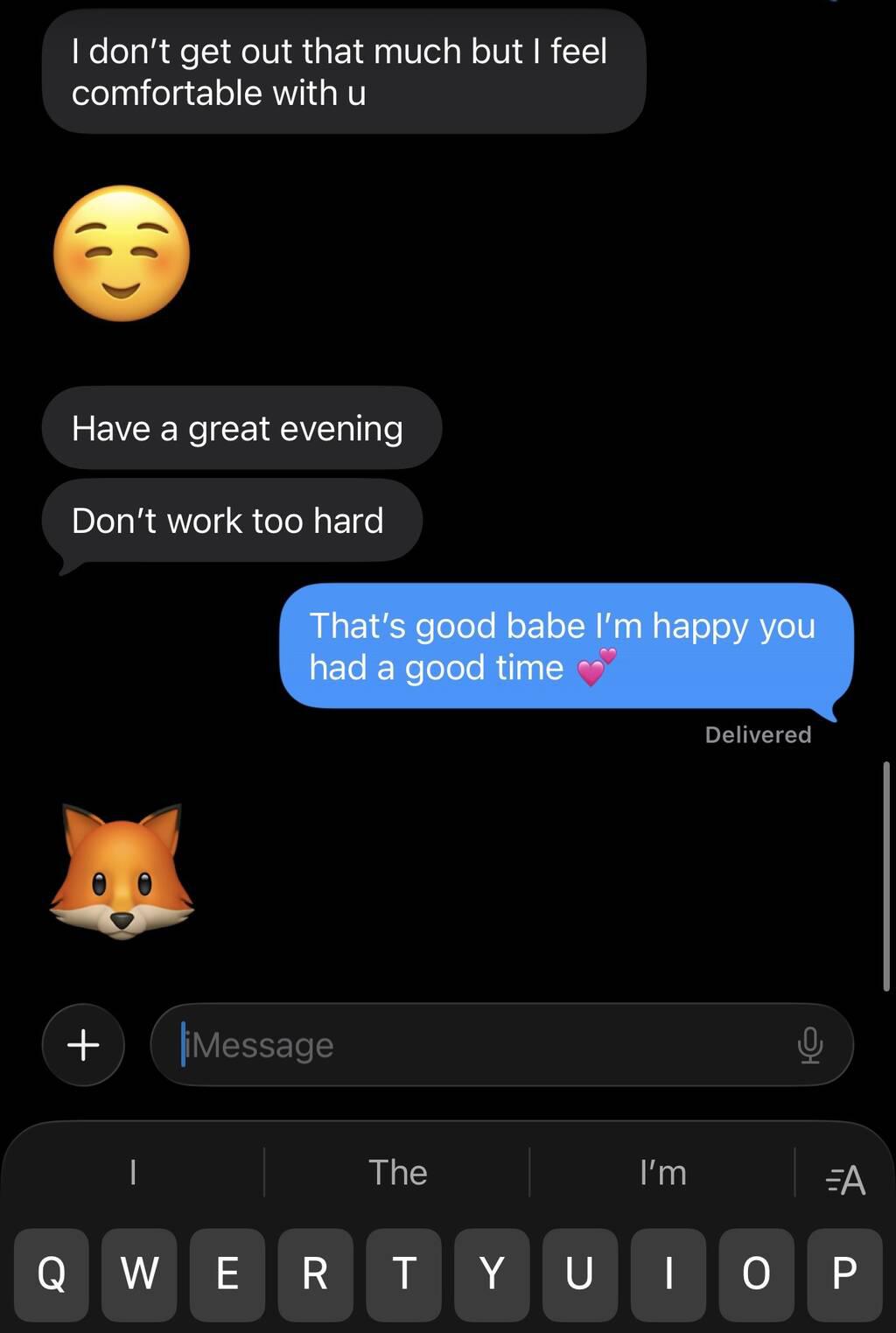Insert the suggested word "I'm"

(662, 1173)
